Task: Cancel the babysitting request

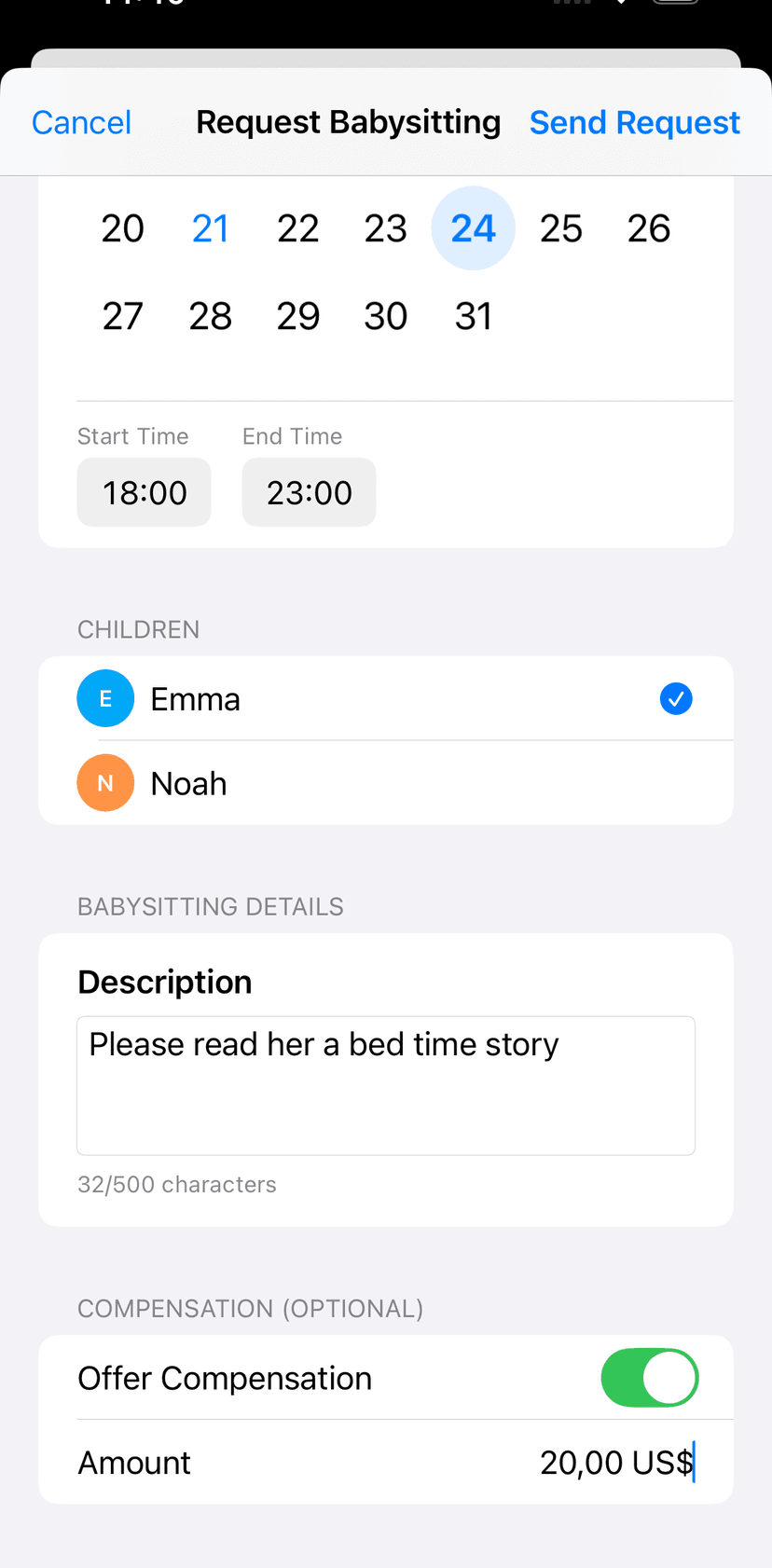Action: tap(81, 122)
